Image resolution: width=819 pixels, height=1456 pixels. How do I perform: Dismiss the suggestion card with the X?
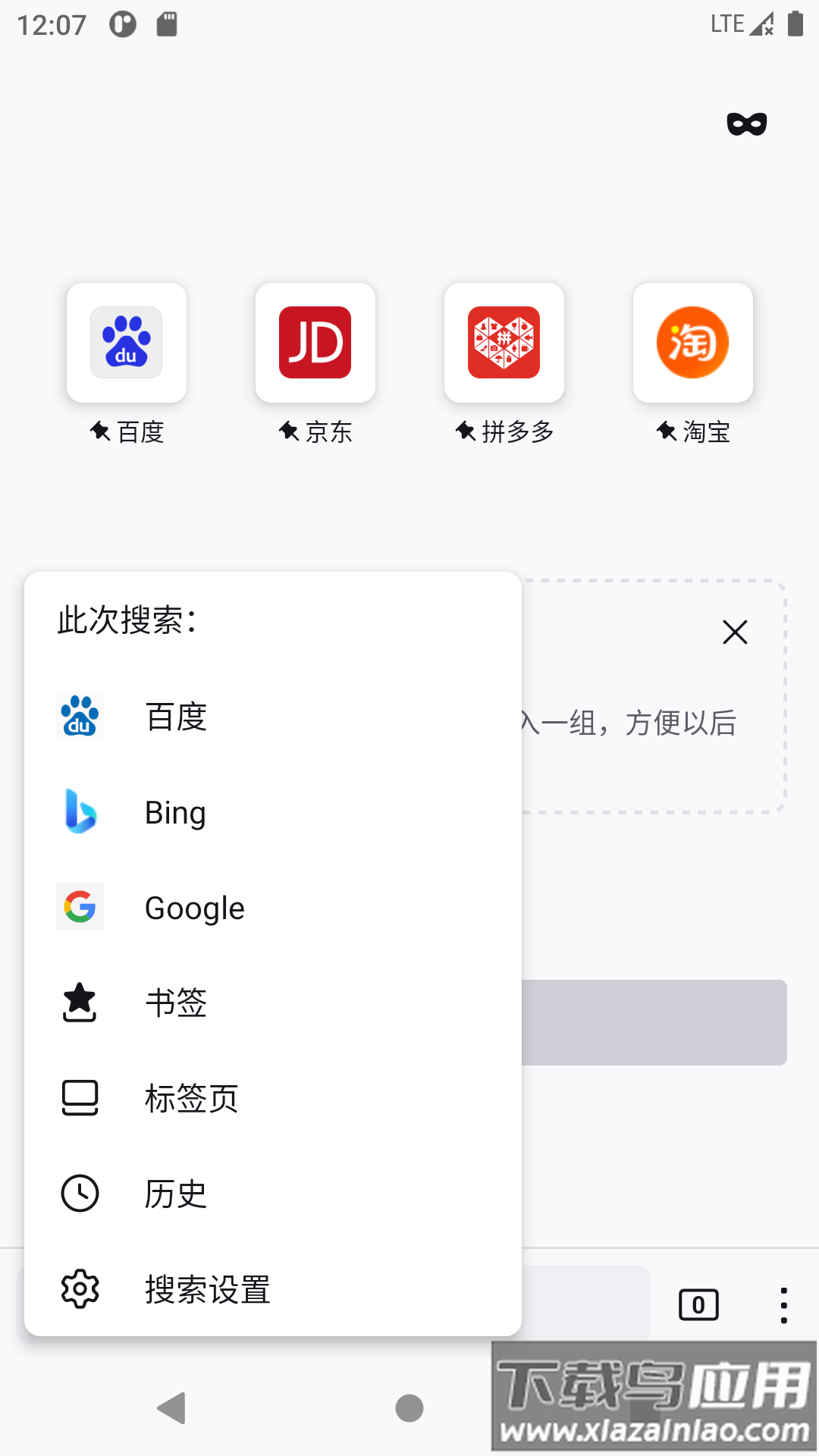[733, 632]
